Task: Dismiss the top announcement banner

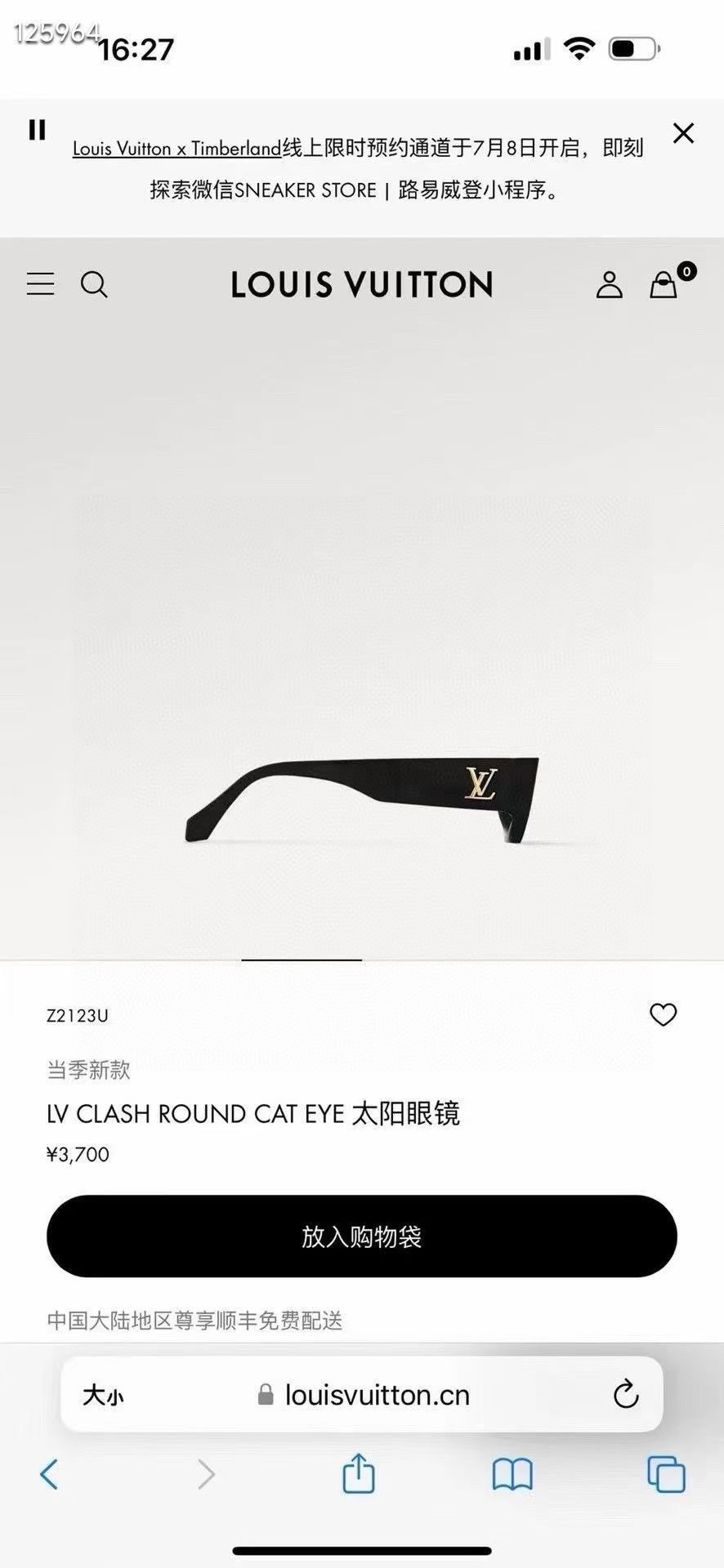Action: (683, 133)
